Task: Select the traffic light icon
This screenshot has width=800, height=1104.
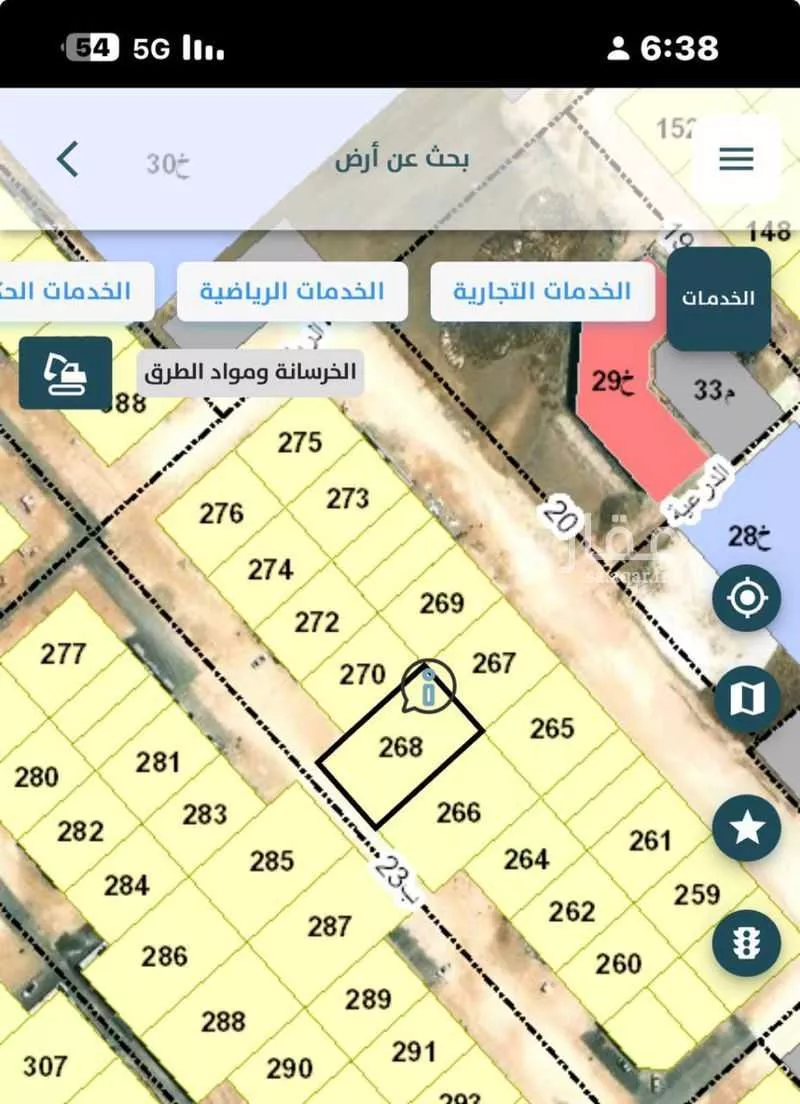Action: click(x=745, y=939)
